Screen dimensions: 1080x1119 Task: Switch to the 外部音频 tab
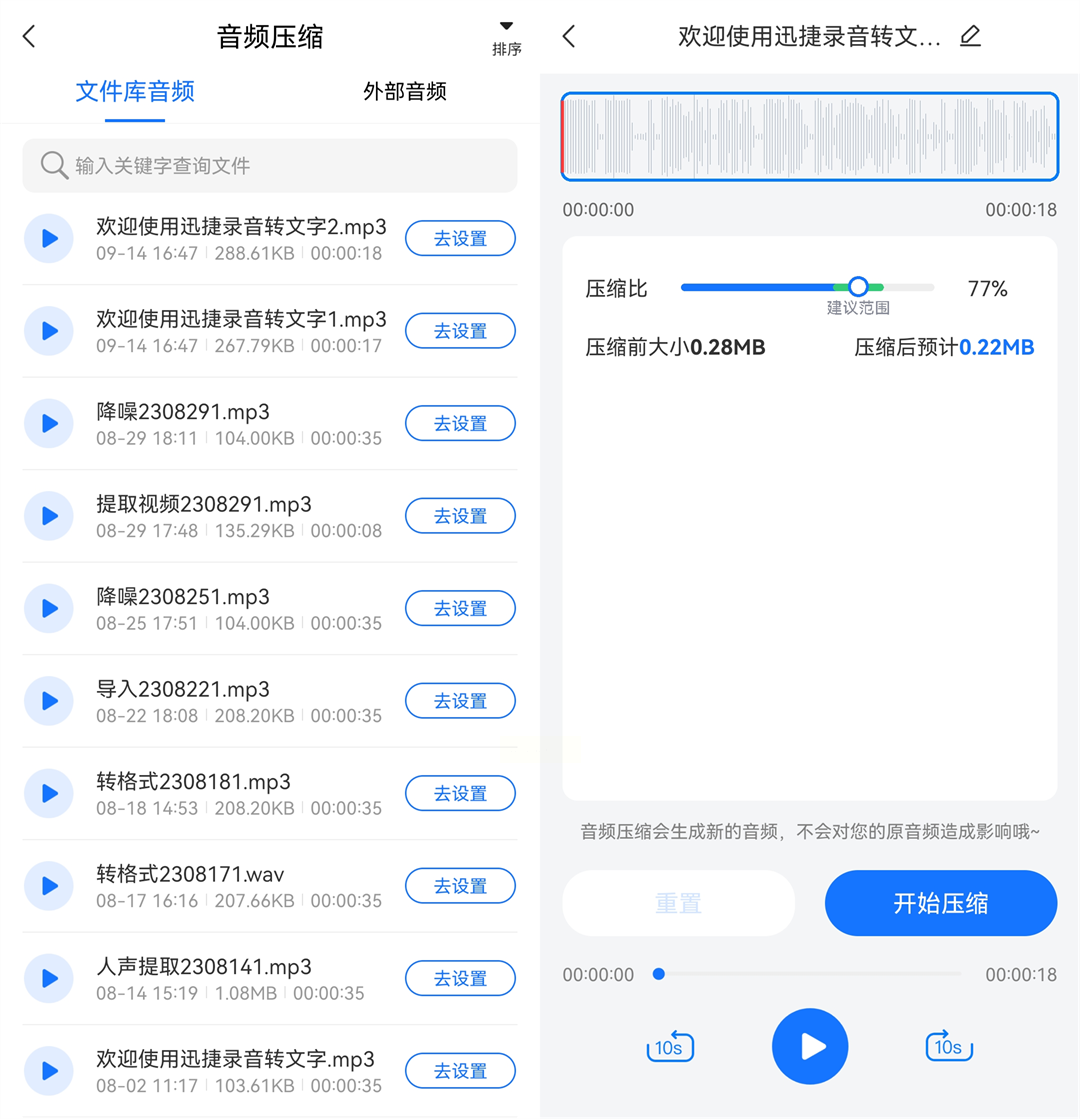(x=404, y=92)
